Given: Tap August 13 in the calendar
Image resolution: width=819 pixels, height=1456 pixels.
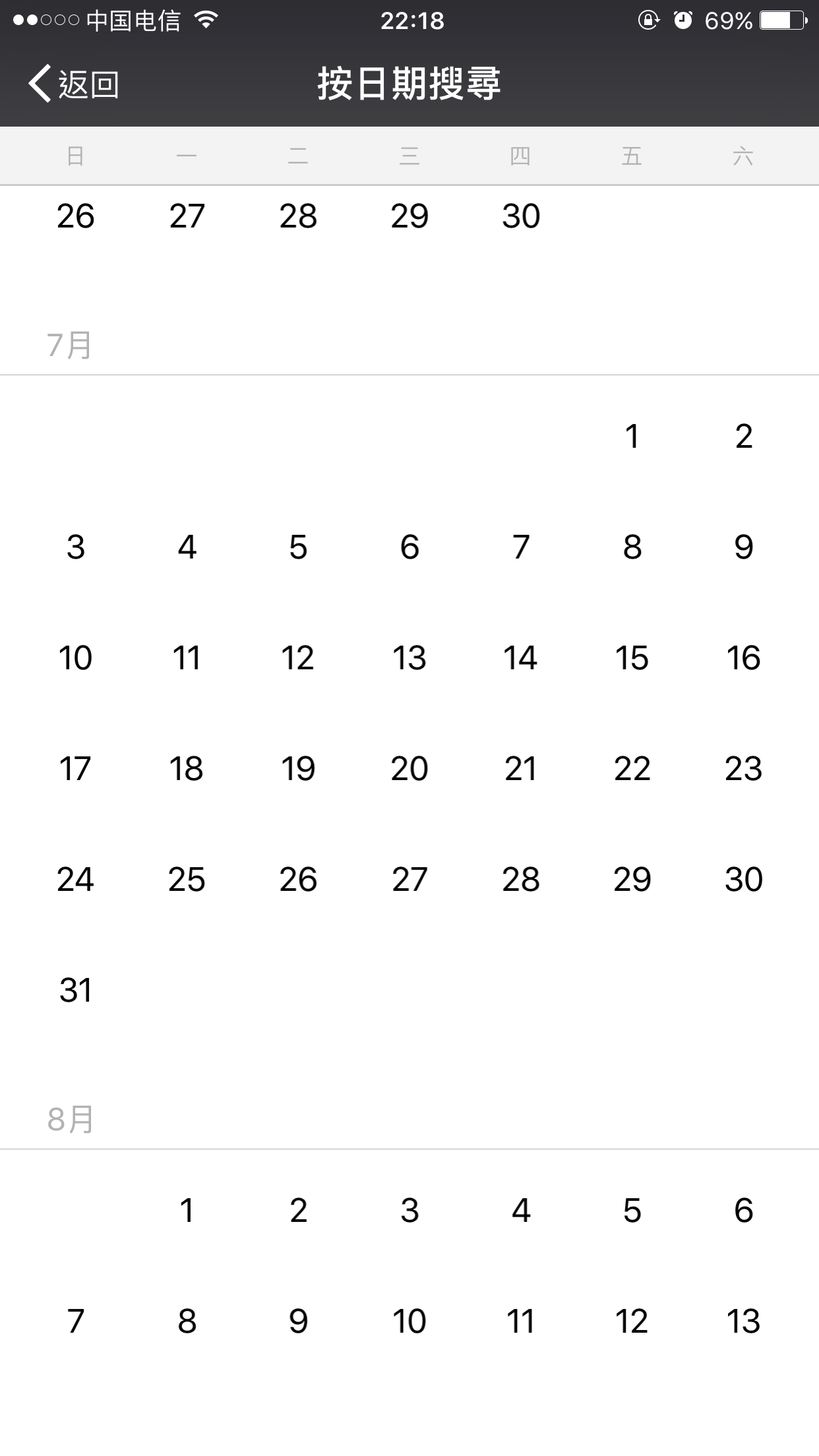Looking at the screenshot, I should pyautogui.click(x=743, y=1321).
